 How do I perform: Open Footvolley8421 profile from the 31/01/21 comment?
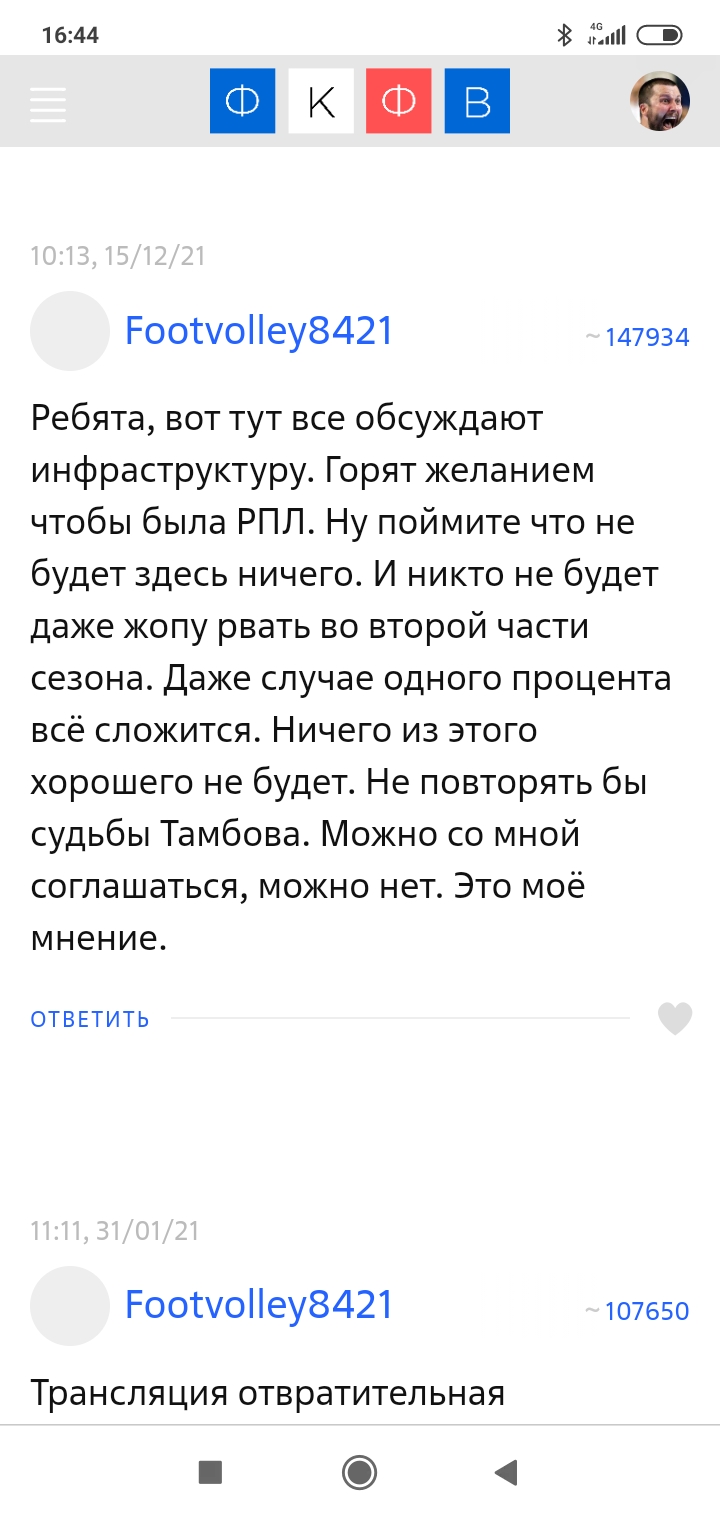point(258,1305)
